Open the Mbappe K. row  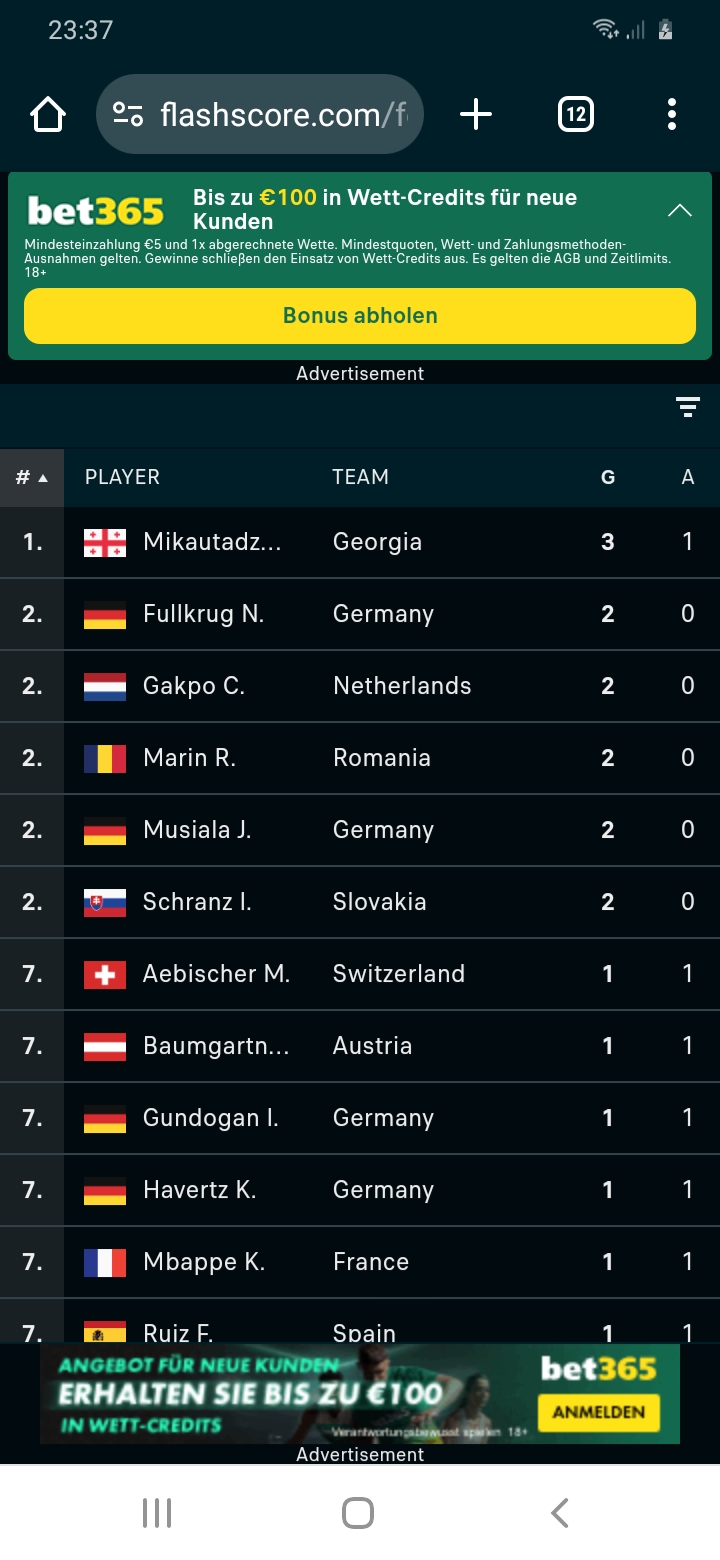click(x=203, y=1262)
